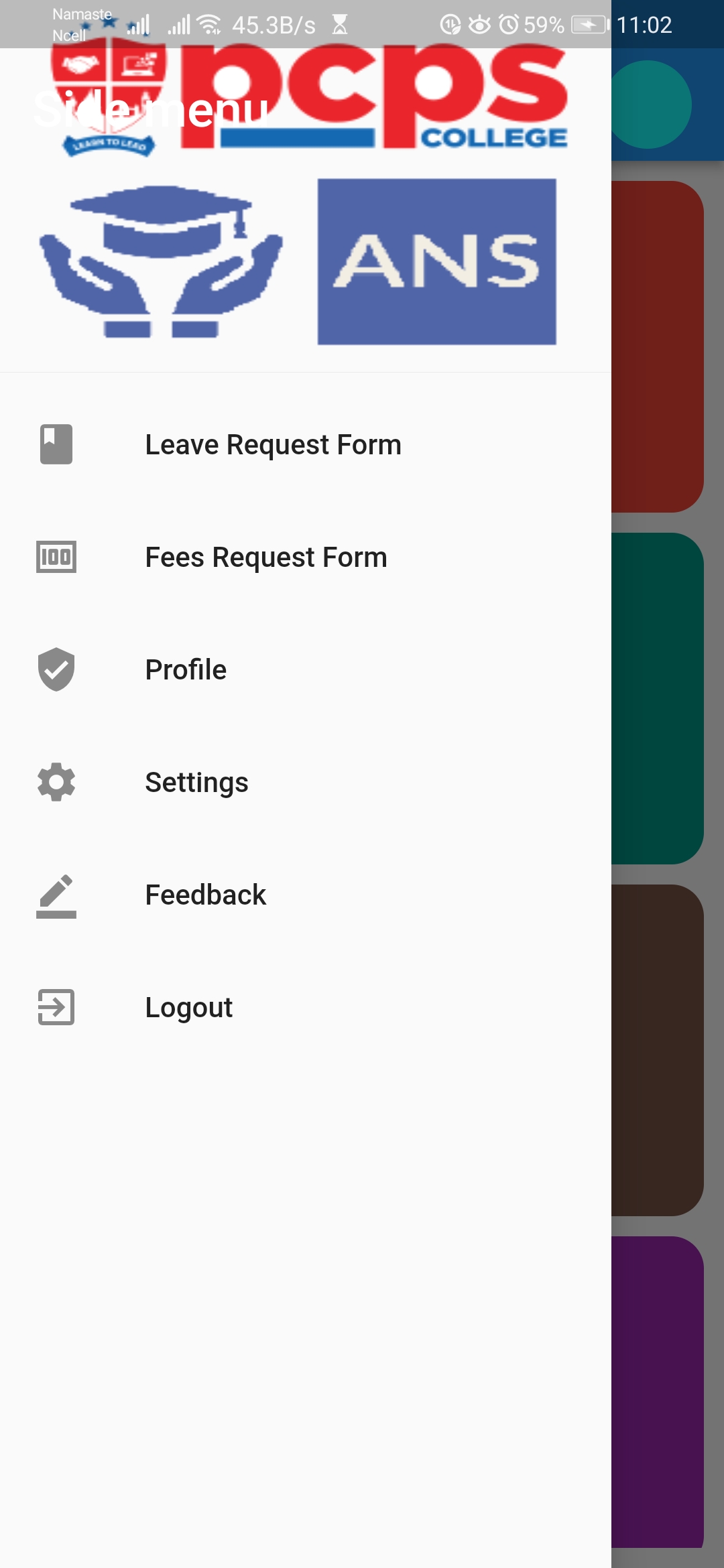
Task: Open Settings from the side menu
Action: click(306, 782)
